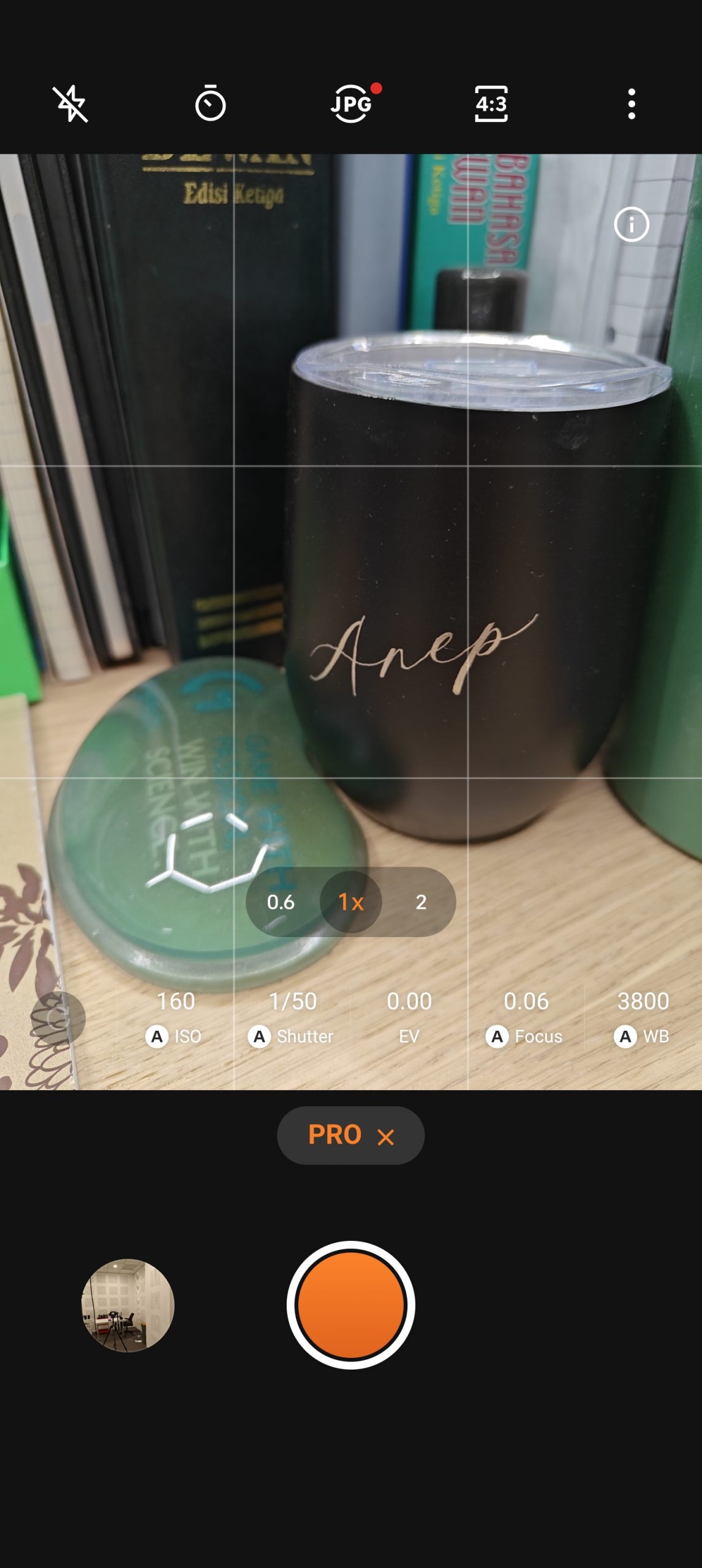Close PRO mode with the X

tap(386, 1137)
